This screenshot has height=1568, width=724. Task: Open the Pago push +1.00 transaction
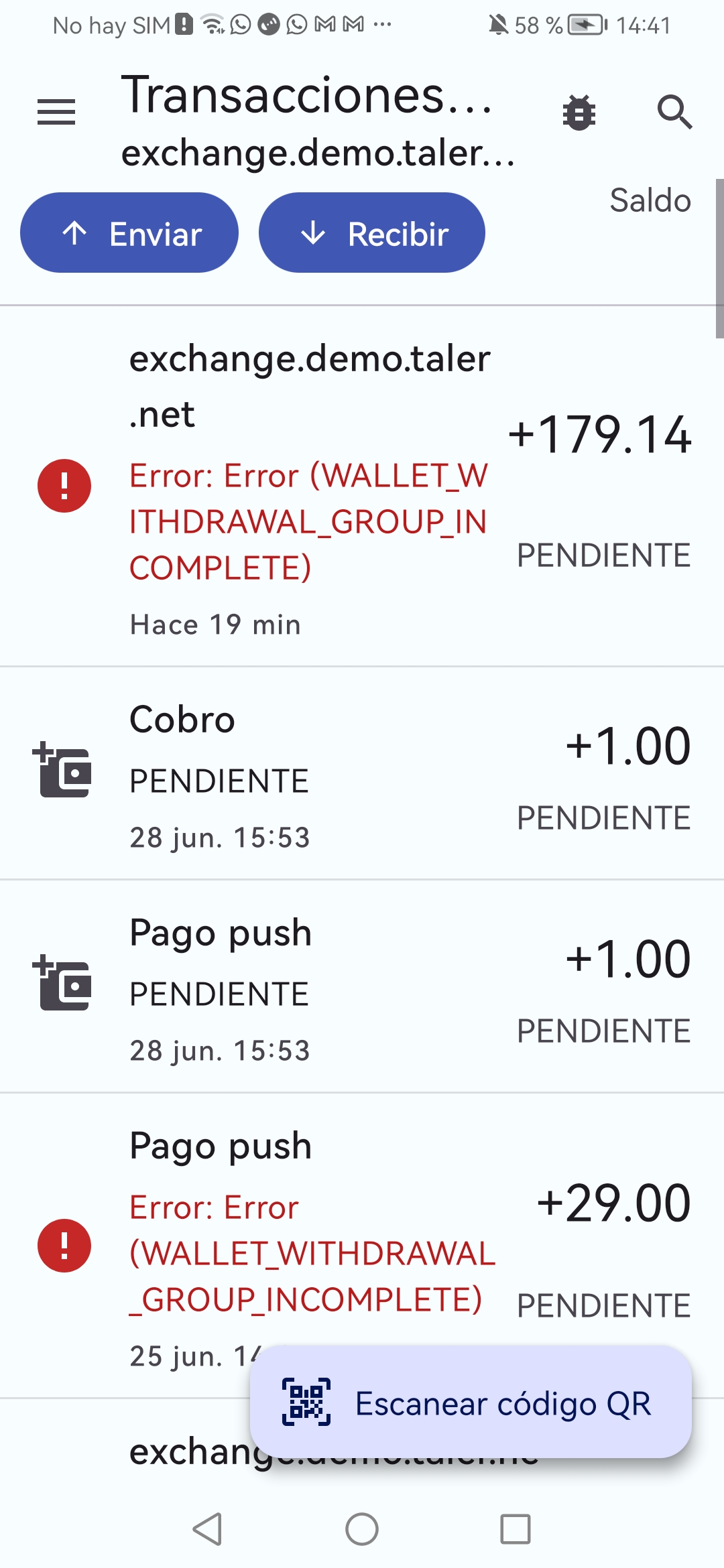pos(362,987)
